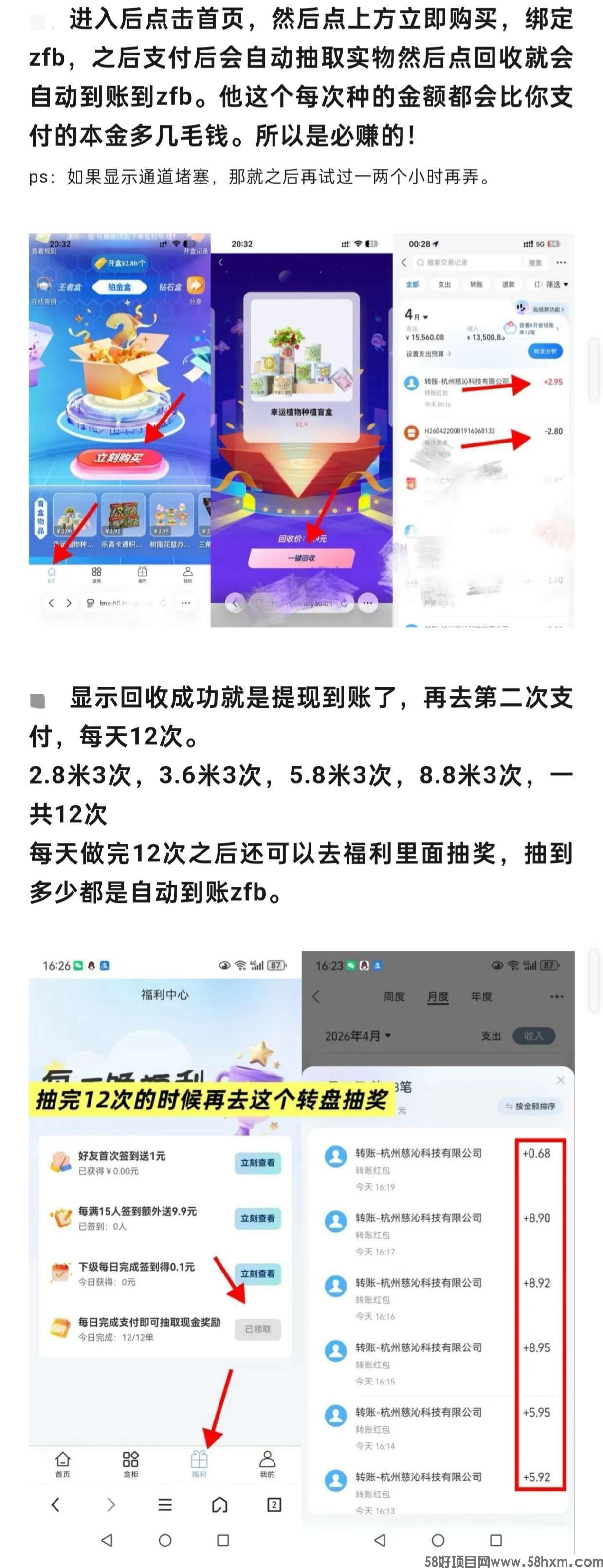603x1568 pixels.
Task: Tap the 贴纸新功能 sticker icon in Alipay
Action: (522, 308)
